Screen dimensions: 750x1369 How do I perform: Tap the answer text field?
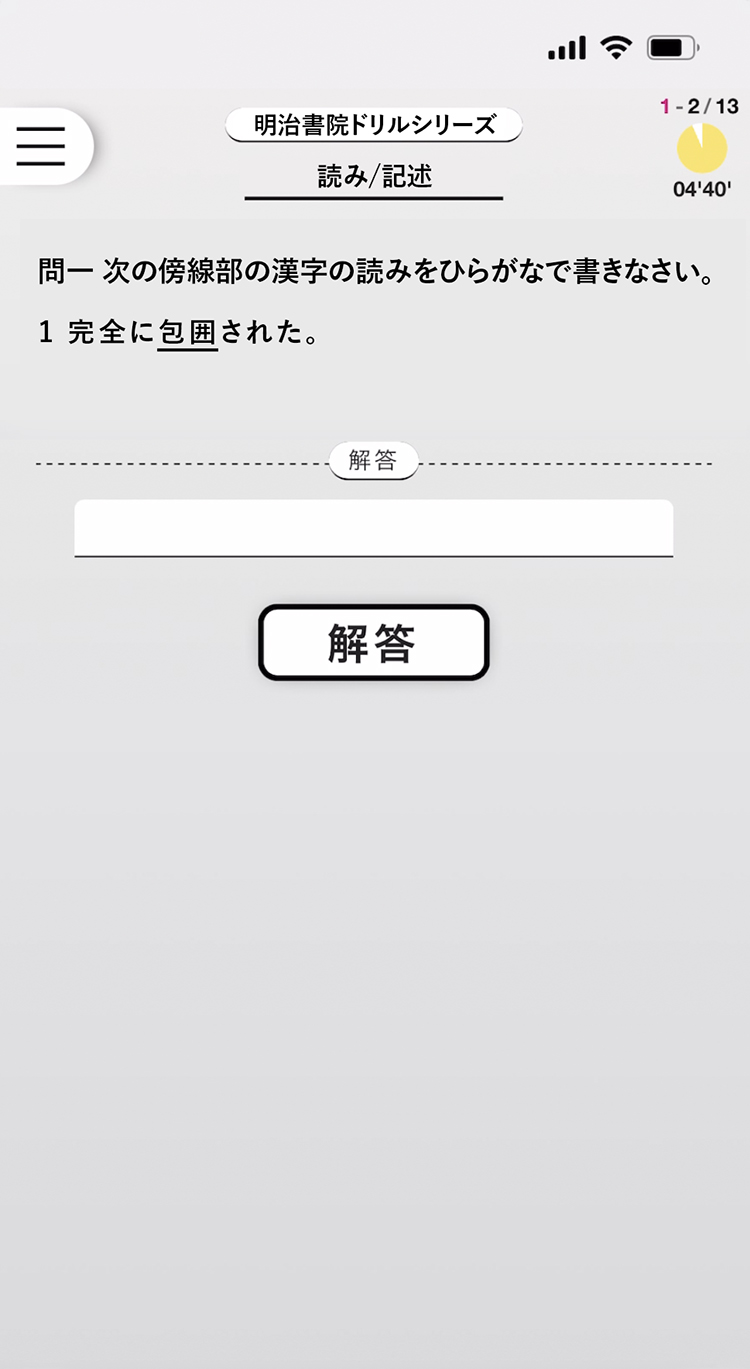click(x=374, y=528)
